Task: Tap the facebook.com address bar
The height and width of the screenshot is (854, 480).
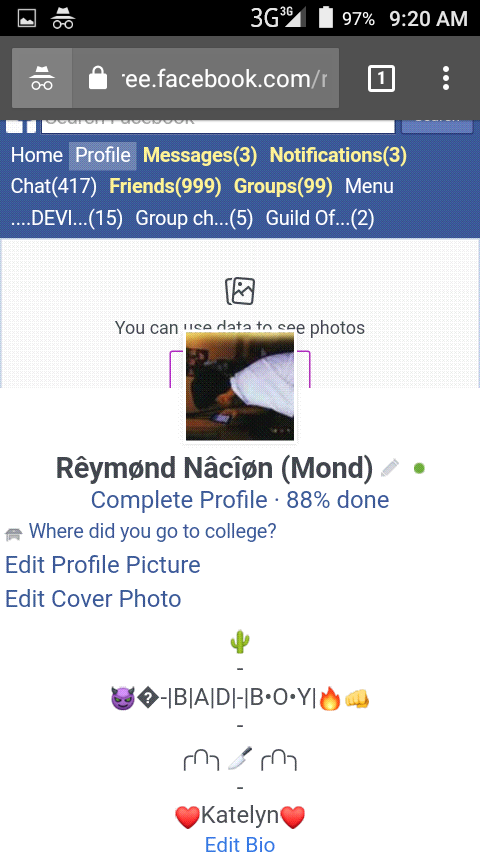Action: (x=205, y=78)
